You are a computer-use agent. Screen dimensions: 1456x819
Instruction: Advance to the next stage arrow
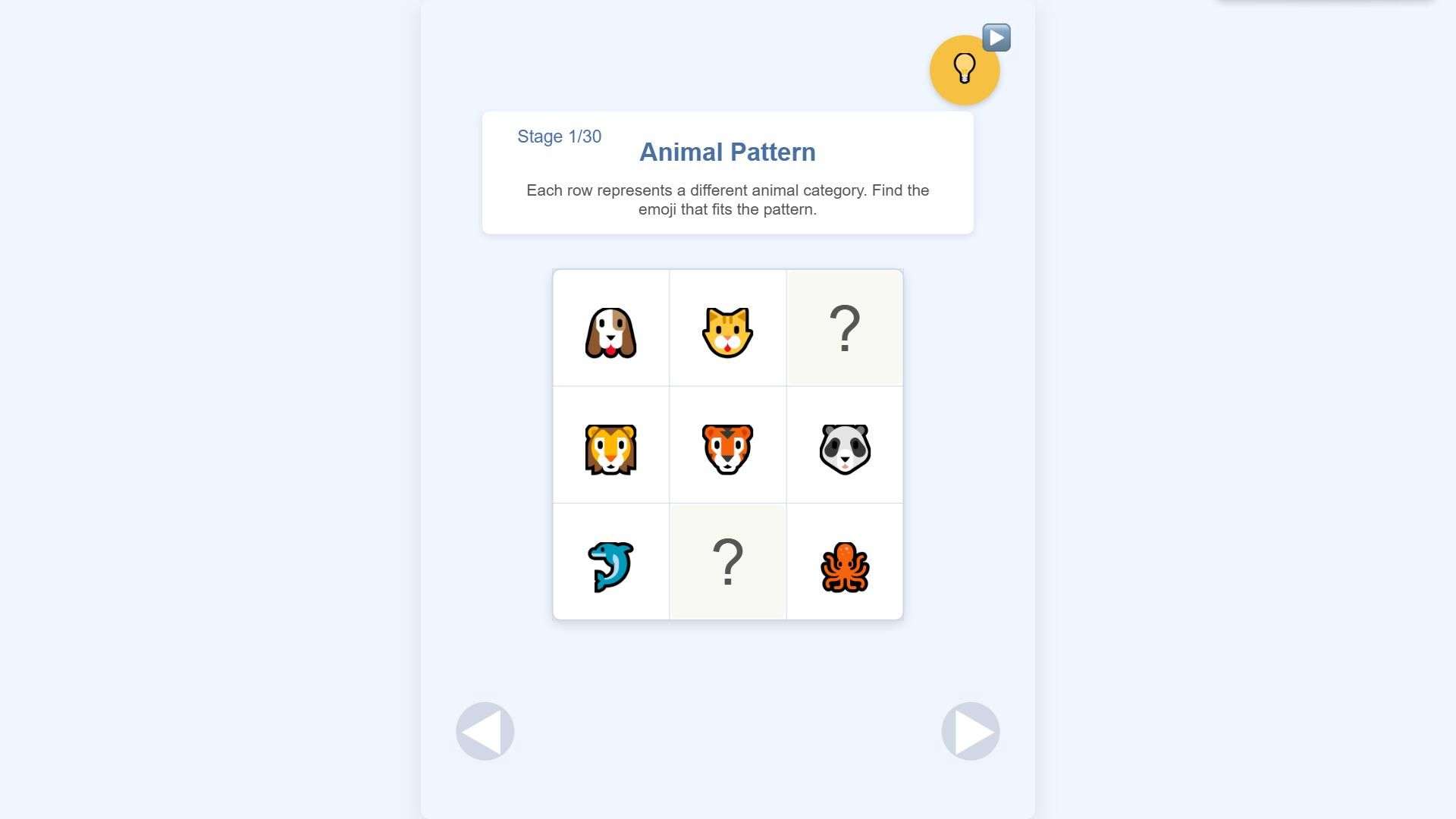pyautogui.click(x=970, y=731)
